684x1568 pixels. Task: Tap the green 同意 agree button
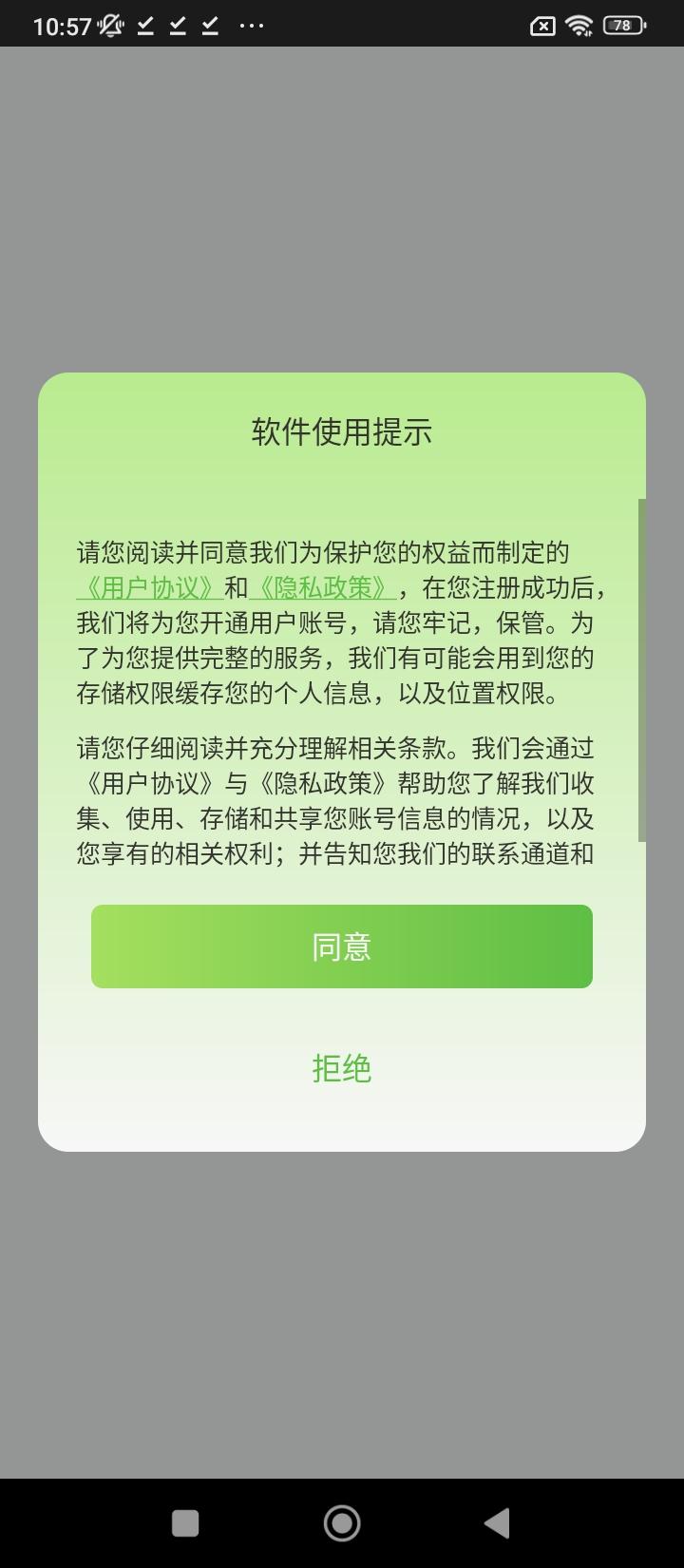click(342, 946)
